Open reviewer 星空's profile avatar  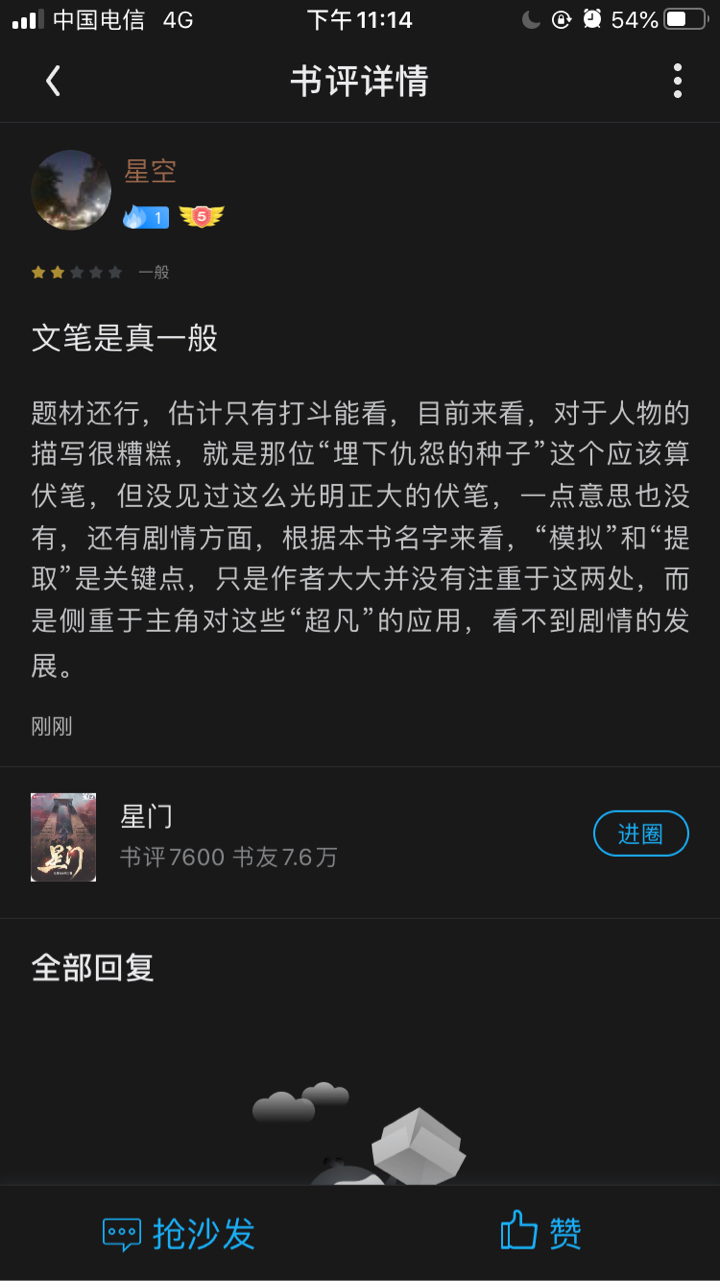click(x=71, y=190)
